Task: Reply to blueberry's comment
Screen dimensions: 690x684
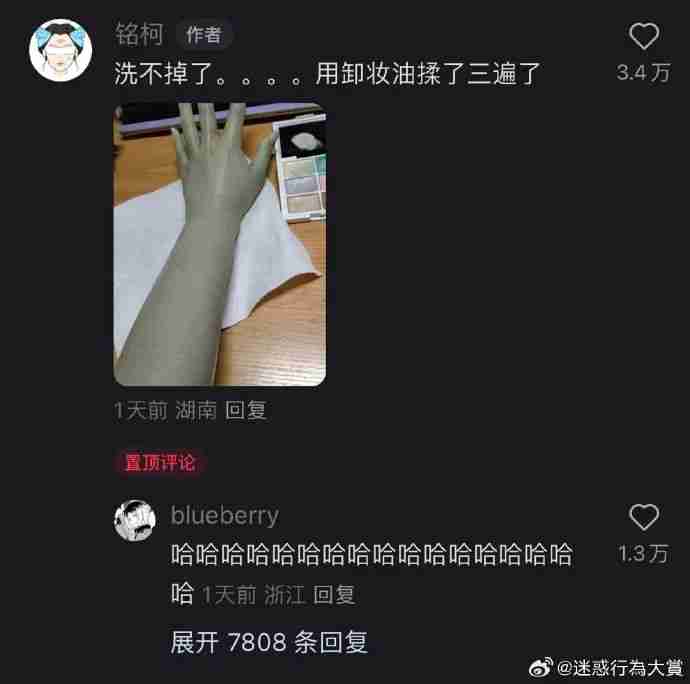Action: tap(334, 594)
